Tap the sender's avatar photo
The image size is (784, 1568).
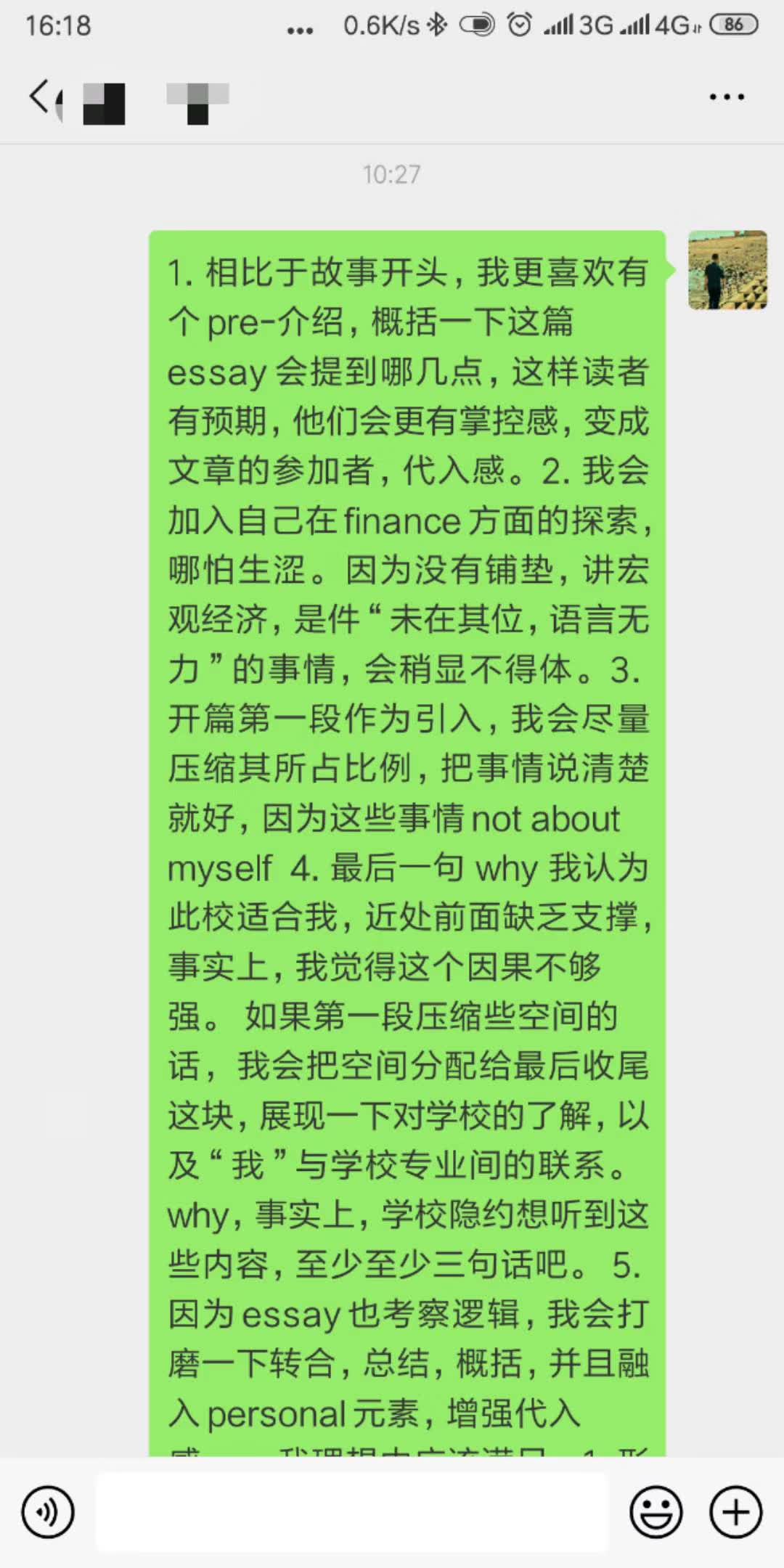pos(727,270)
